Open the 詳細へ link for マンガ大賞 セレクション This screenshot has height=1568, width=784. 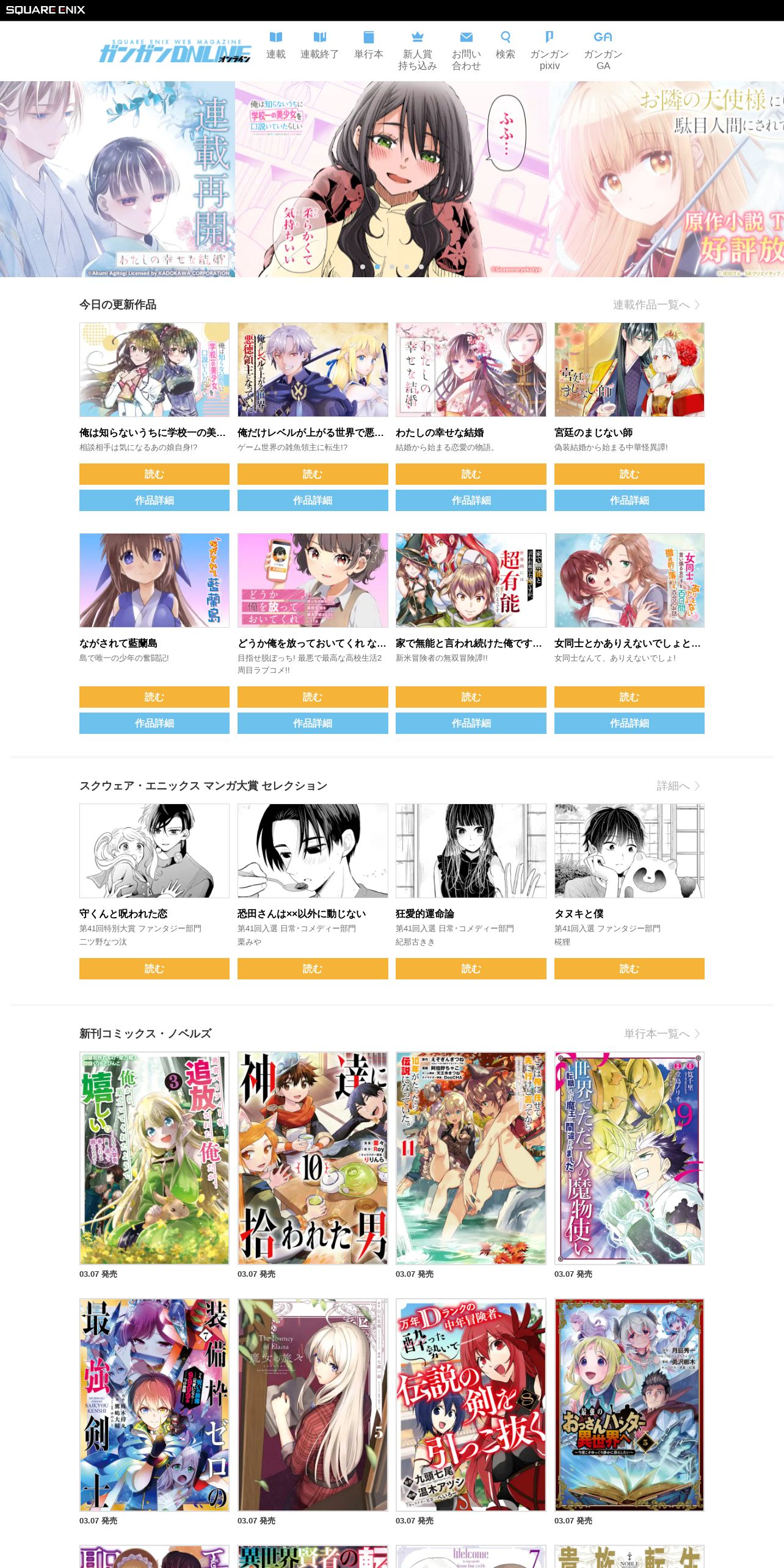[x=678, y=786]
